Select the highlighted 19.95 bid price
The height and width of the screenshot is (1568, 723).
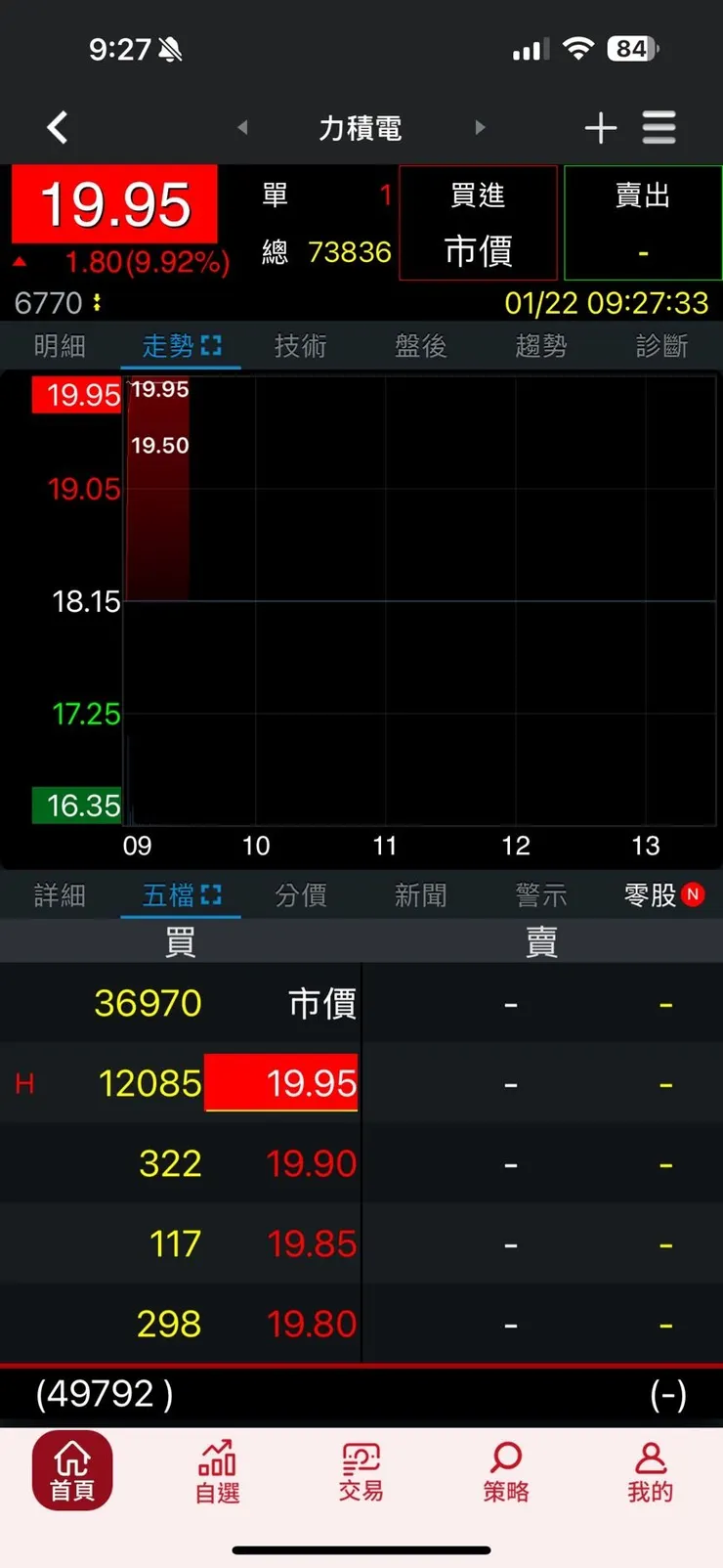pyautogui.click(x=281, y=1082)
